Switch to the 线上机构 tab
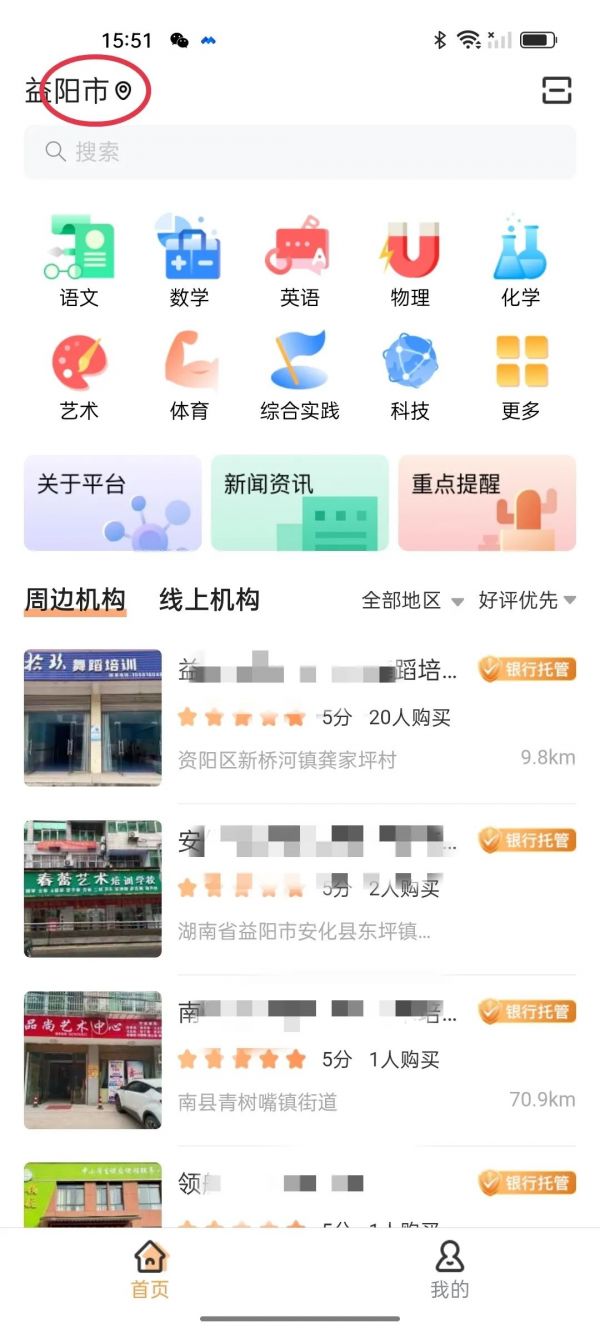The image size is (600, 1333). pyautogui.click(x=209, y=600)
